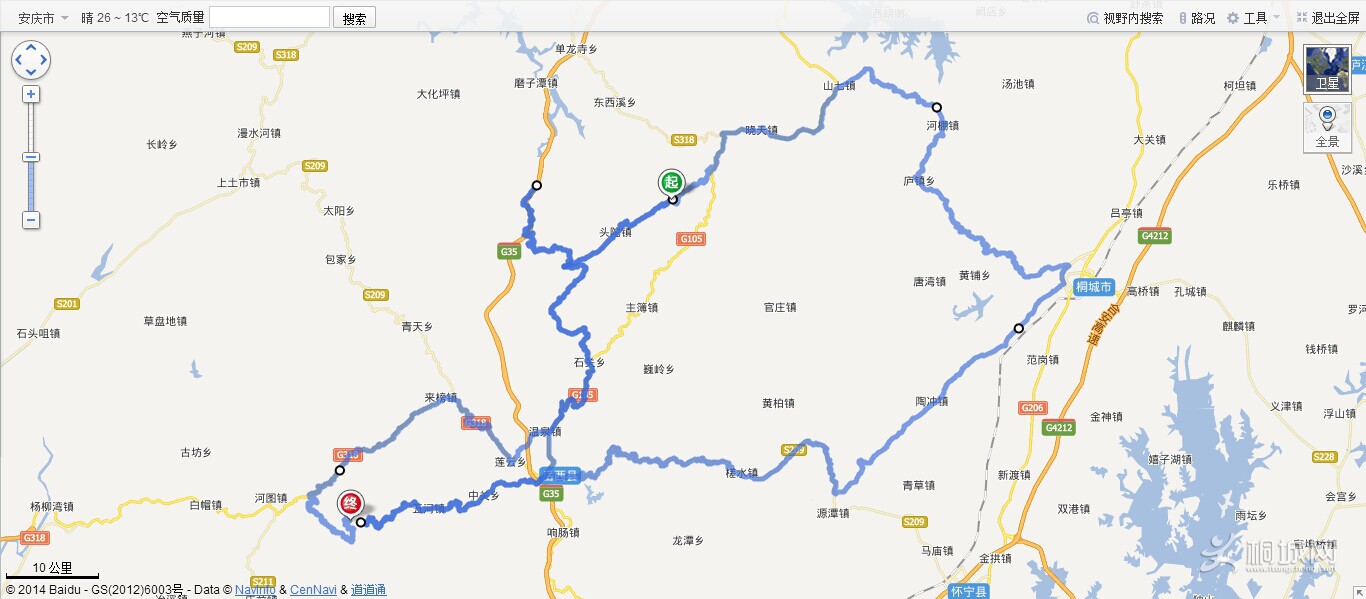Open the 空气质量 air quality info

pyautogui.click(x=181, y=18)
